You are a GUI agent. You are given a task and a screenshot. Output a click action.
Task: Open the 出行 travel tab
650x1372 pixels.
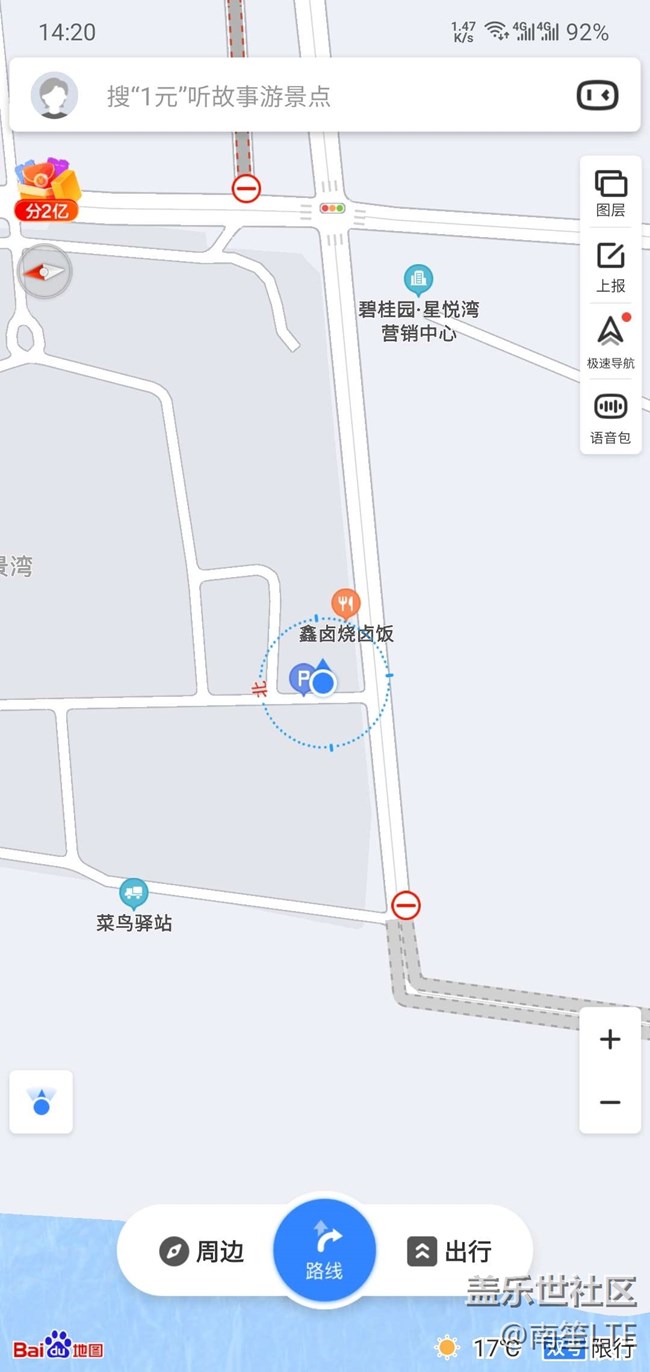coord(449,1251)
